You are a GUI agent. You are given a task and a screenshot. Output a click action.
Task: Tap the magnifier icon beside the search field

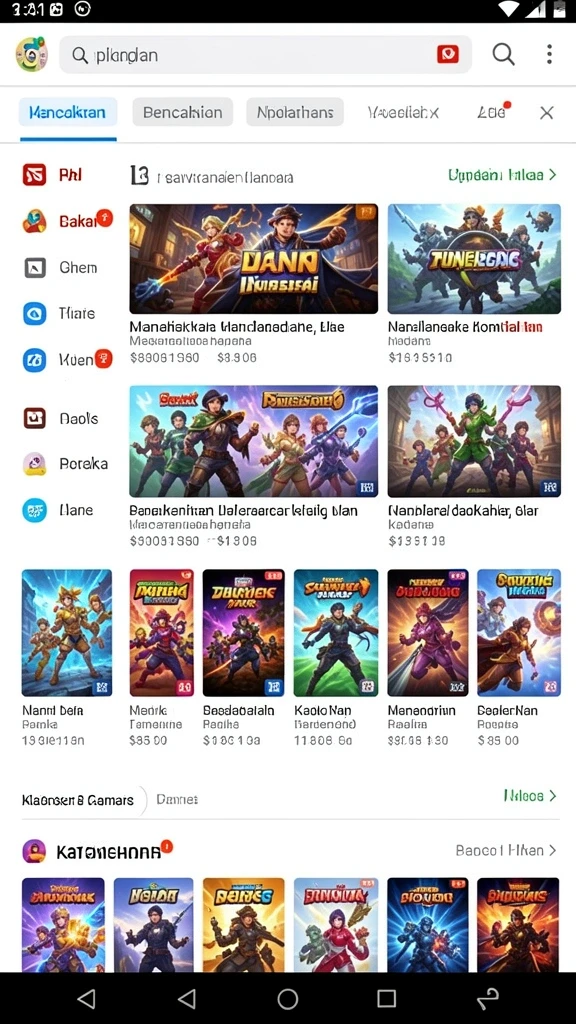pyautogui.click(x=503, y=55)
